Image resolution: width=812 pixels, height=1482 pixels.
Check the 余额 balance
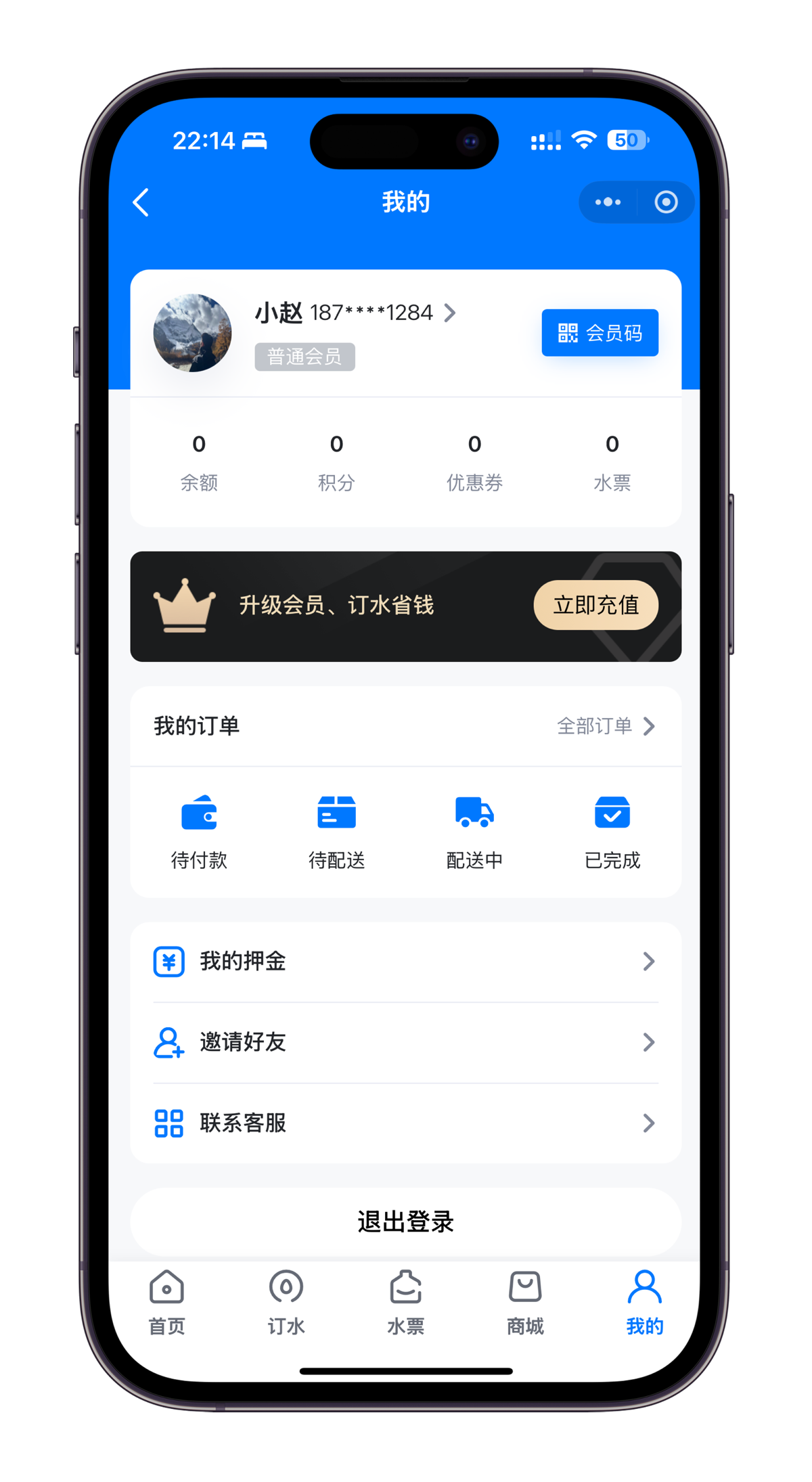coord(199,462)
